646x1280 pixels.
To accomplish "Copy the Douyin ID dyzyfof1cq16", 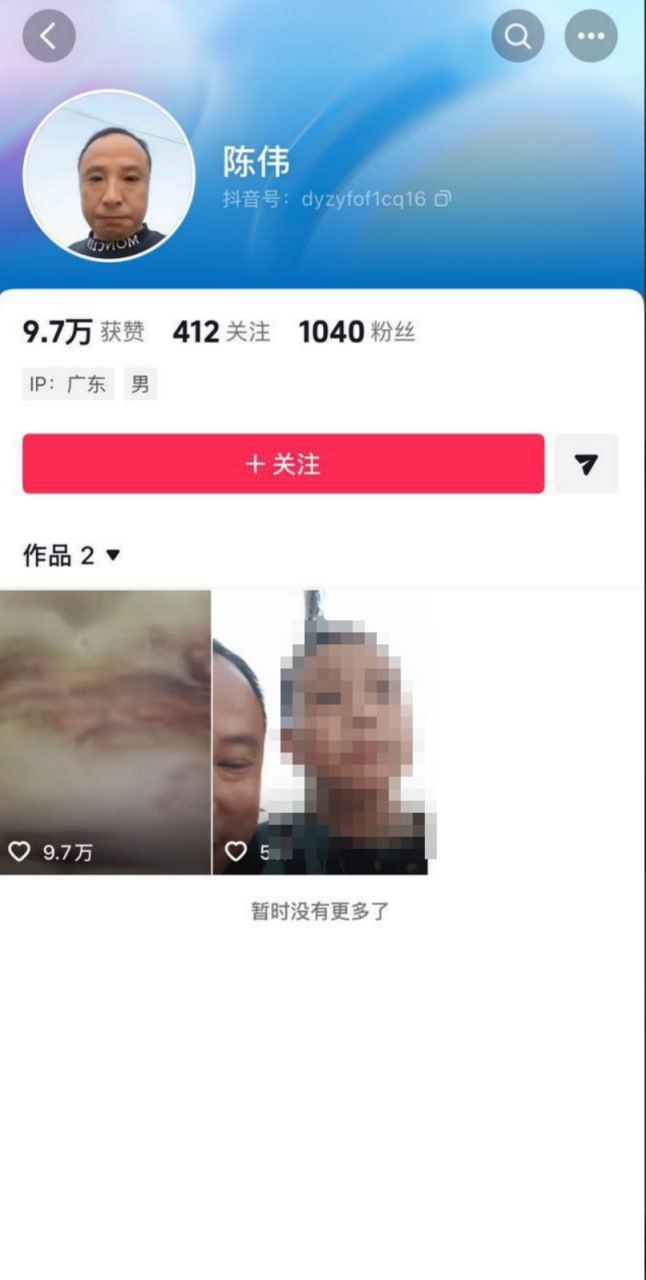I will tap(443, 199).
